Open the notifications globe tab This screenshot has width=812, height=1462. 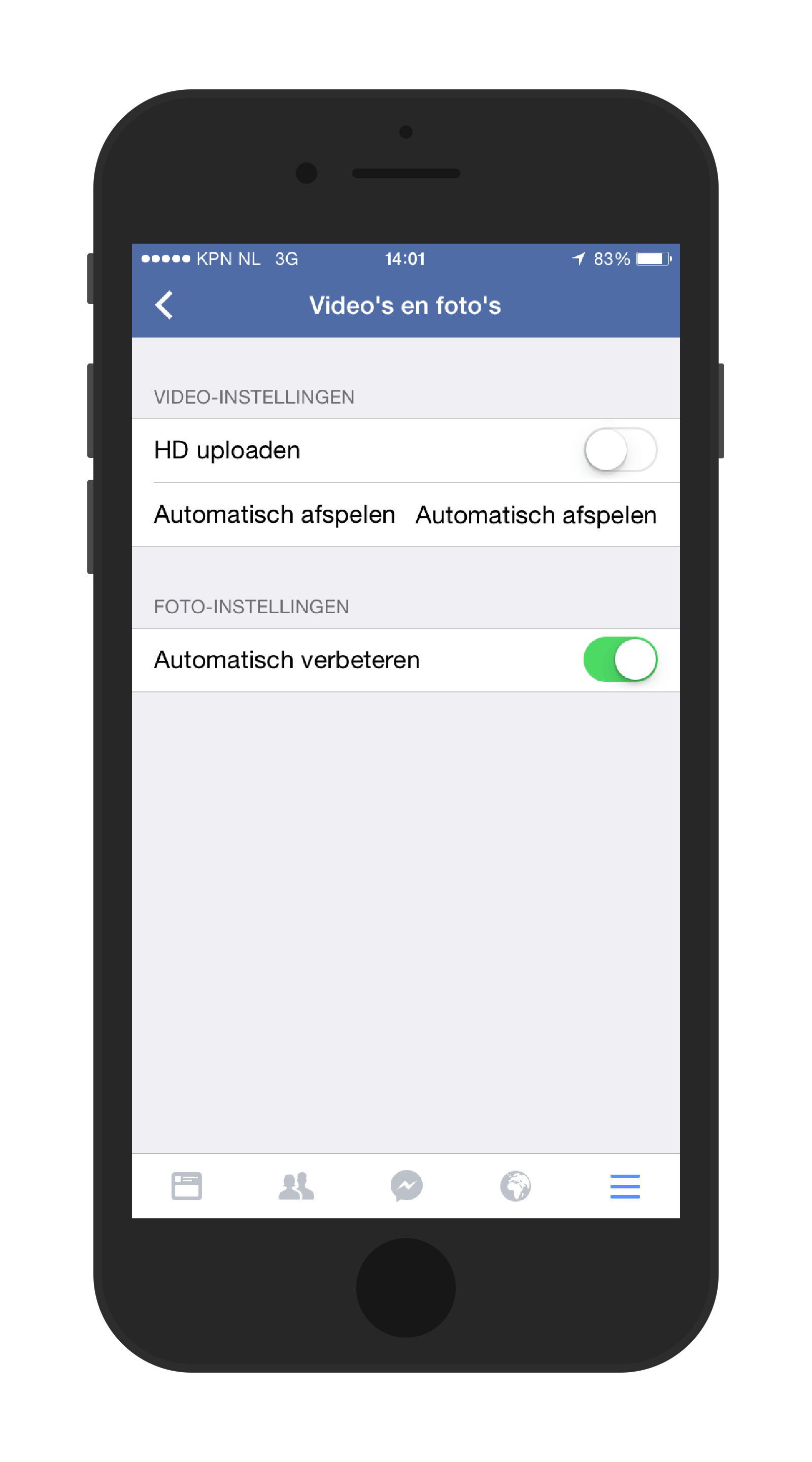pos(515,1186)
